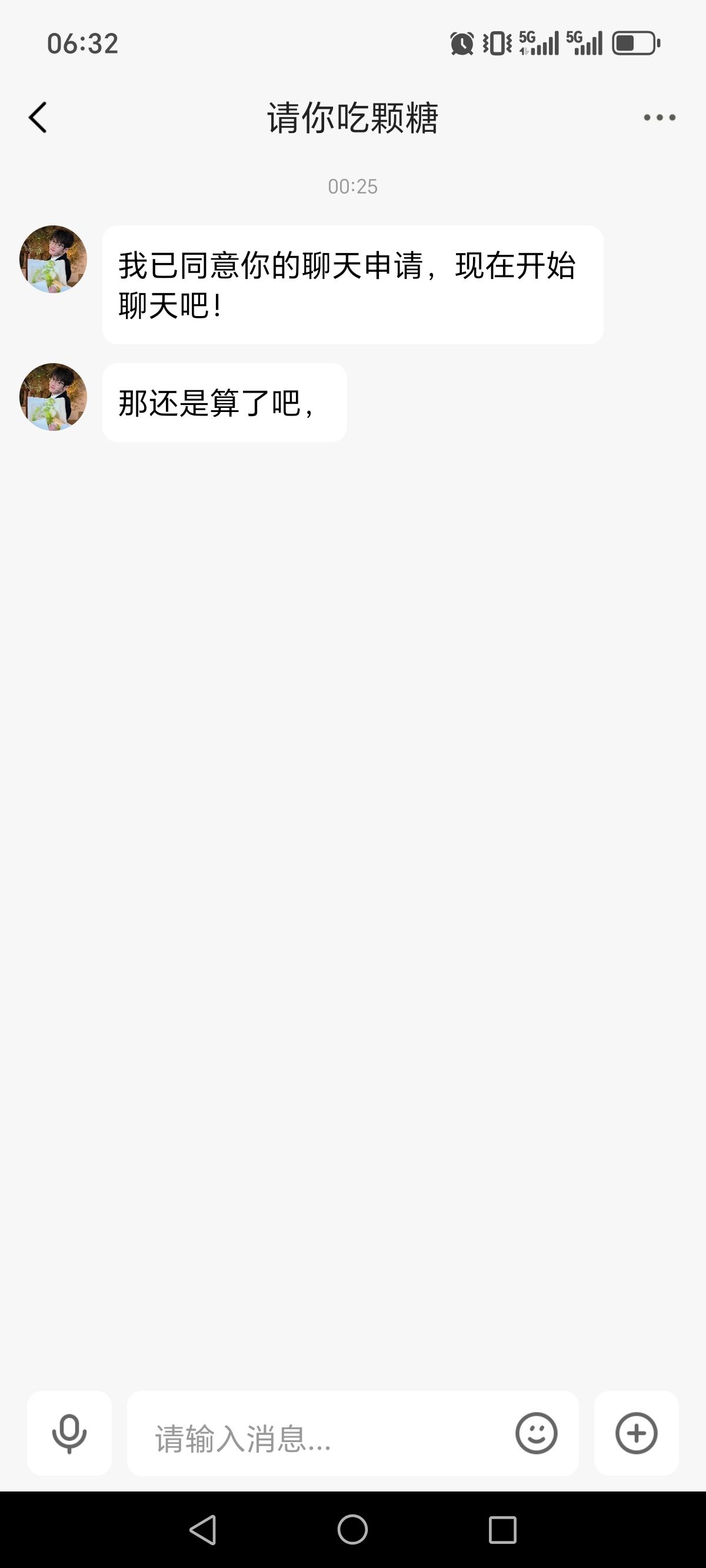Go back from the 请你吃颗糖 chat

tap(38, 118)
